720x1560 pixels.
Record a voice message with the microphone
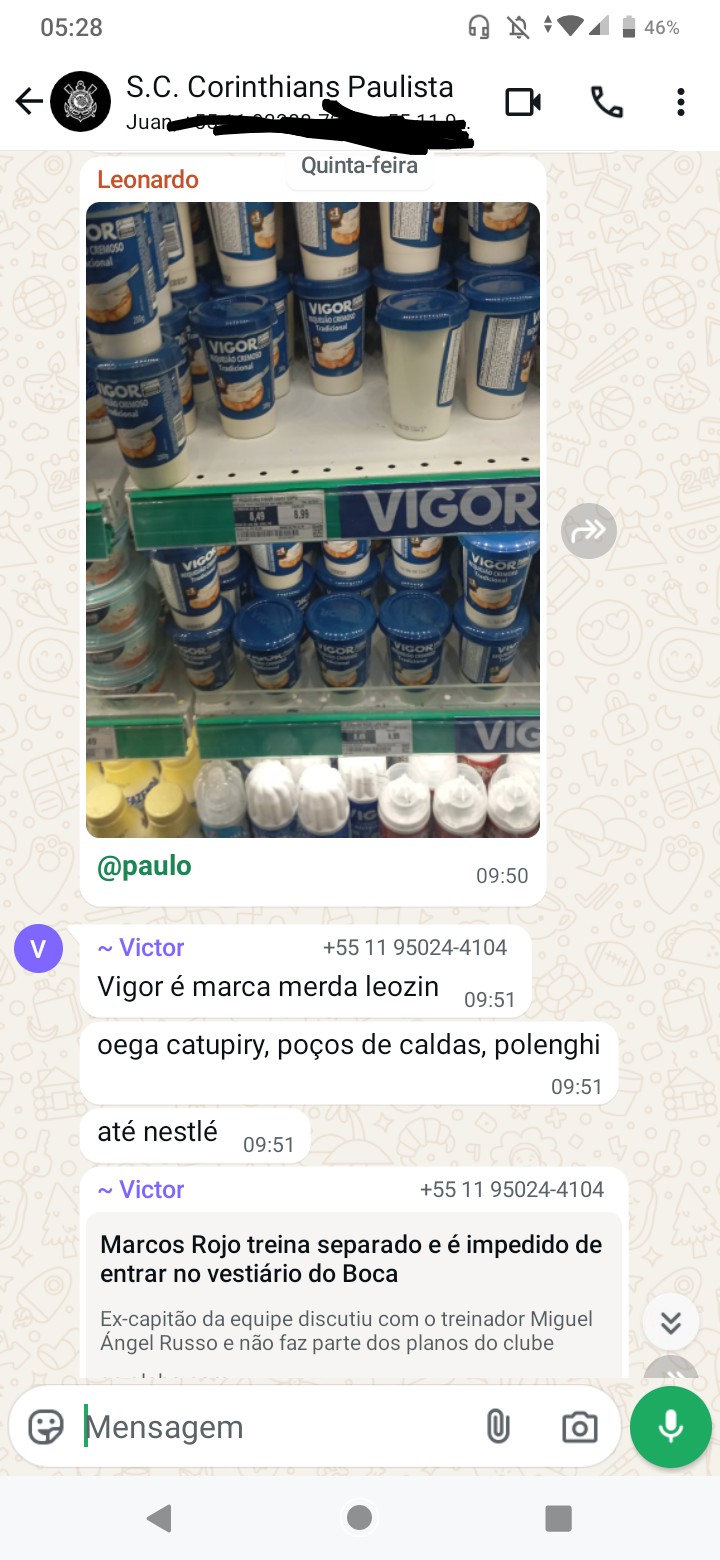[671, 1427]
